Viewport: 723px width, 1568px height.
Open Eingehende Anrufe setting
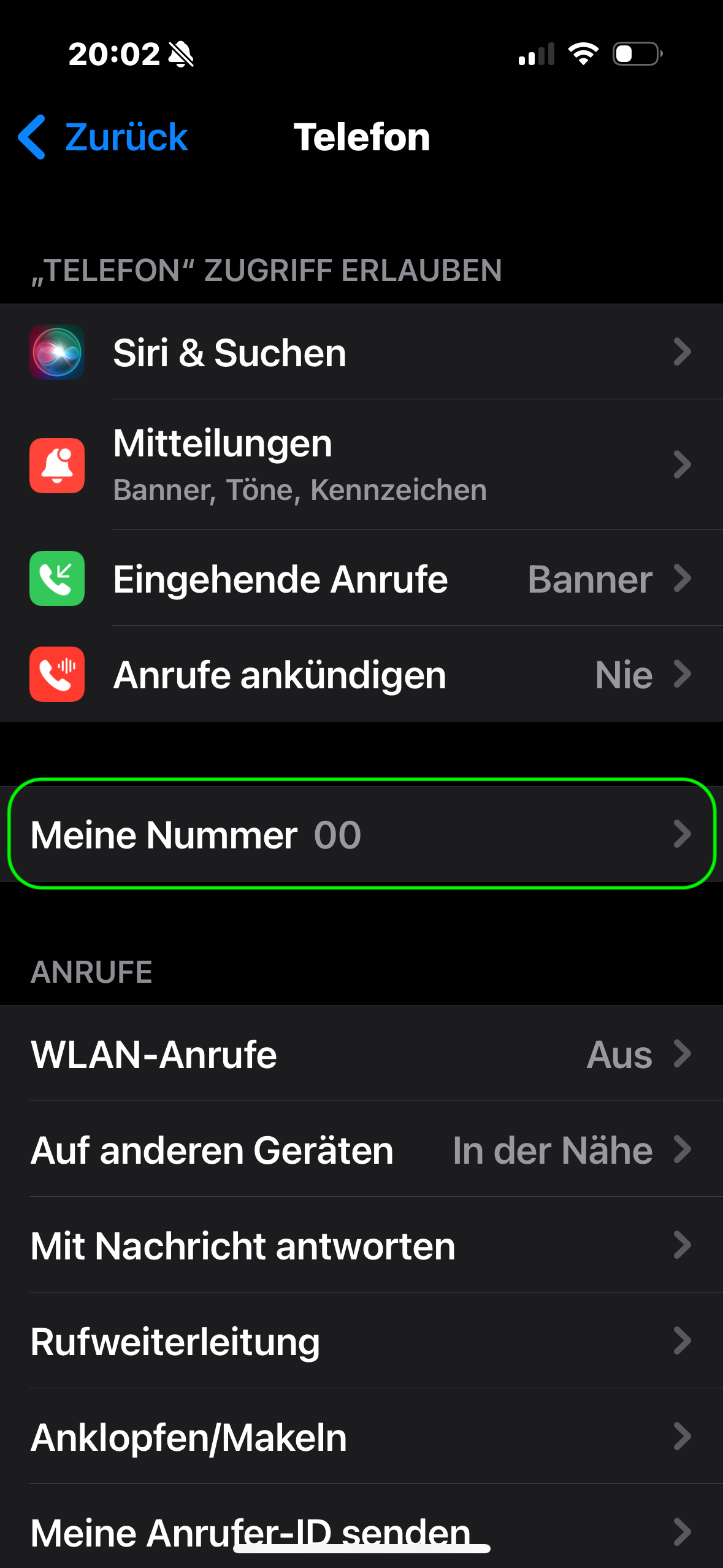(x=361, y=579)
